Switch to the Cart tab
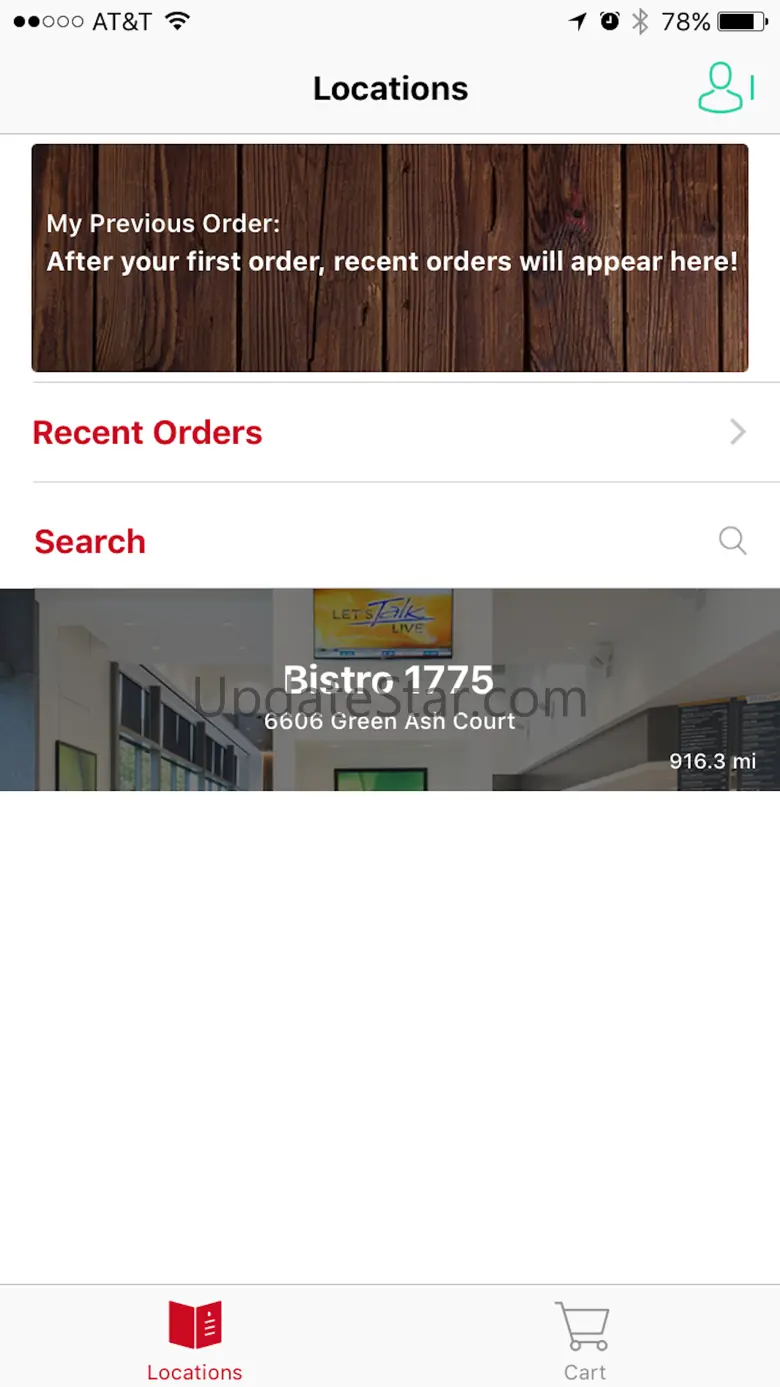This screenshot has height=1387, width=780. [x=584, y=1340]
